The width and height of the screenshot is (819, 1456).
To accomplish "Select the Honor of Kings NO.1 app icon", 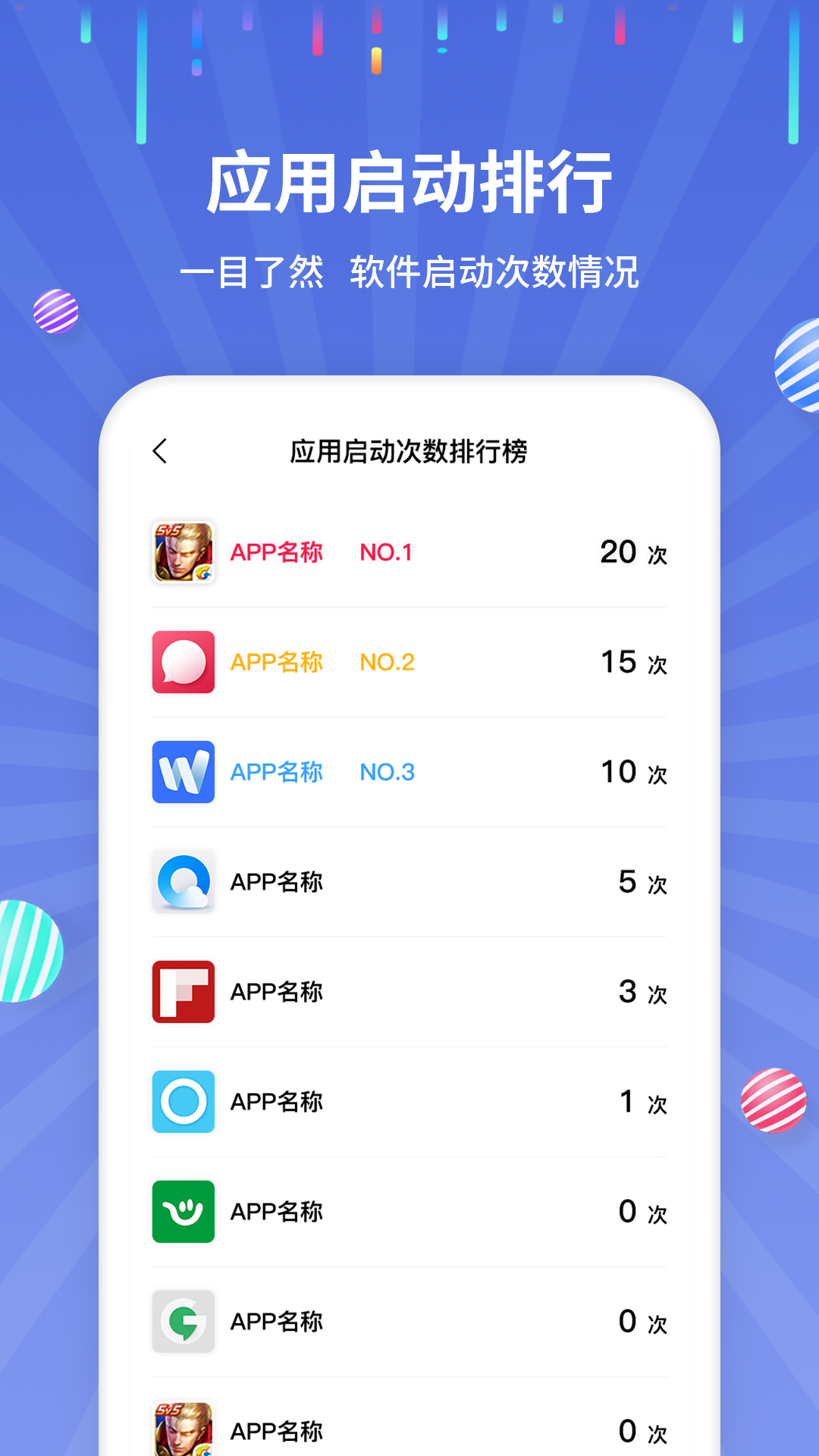I will coord(183,553).
